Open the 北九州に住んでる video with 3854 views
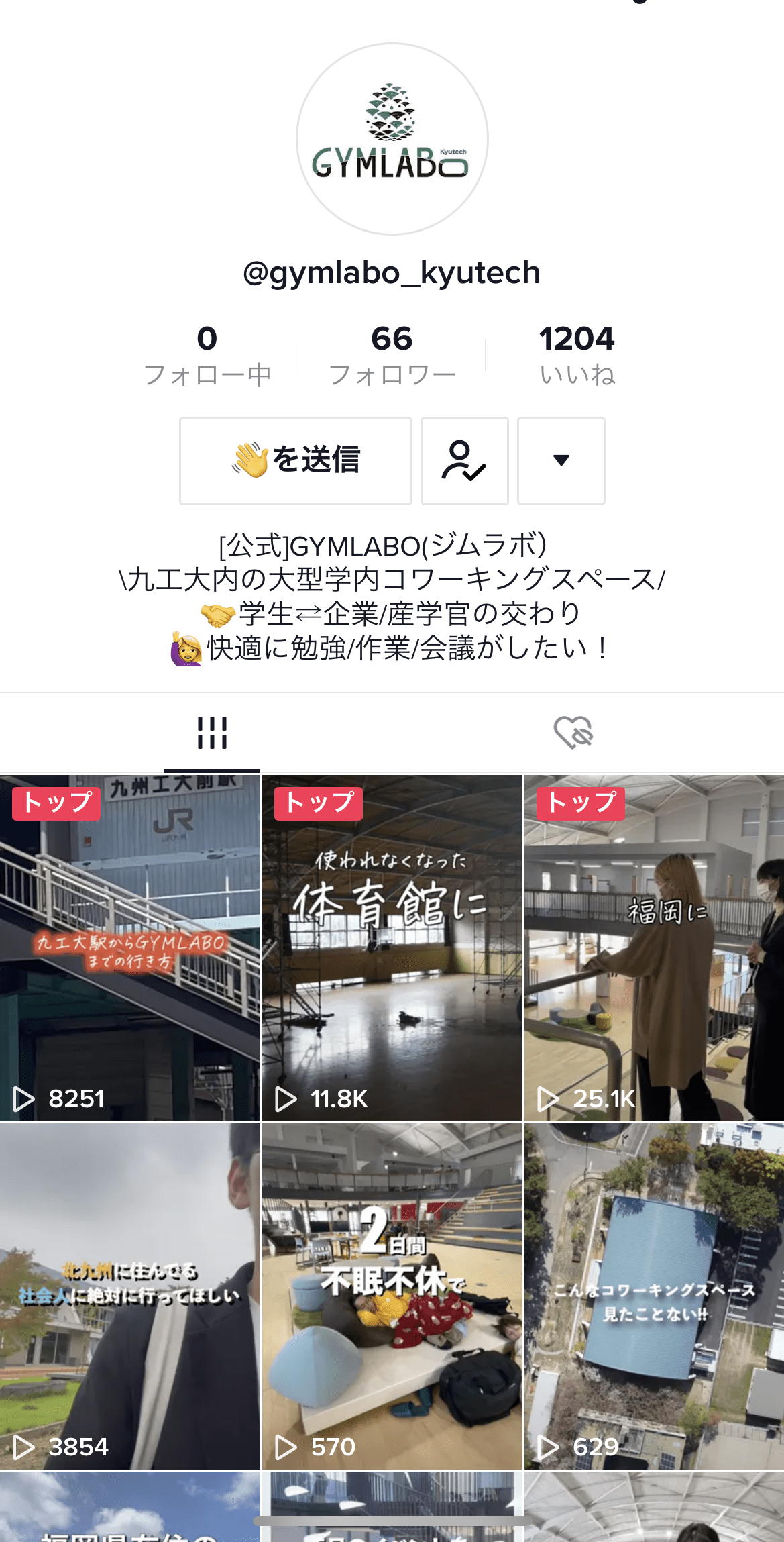Viewport: 784px width, 1542px height. coord(129,1296)
